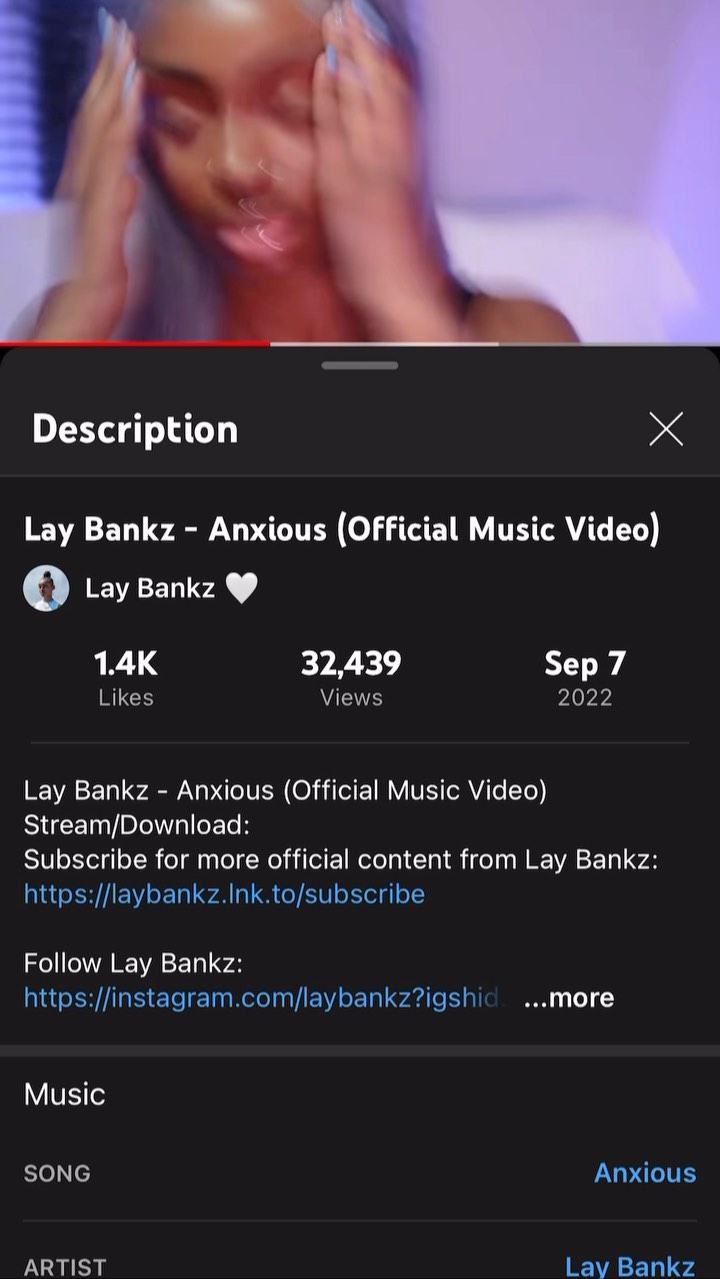Tap the music video player
This screenshot has height=1279, width=720.
tap(360, 170)
